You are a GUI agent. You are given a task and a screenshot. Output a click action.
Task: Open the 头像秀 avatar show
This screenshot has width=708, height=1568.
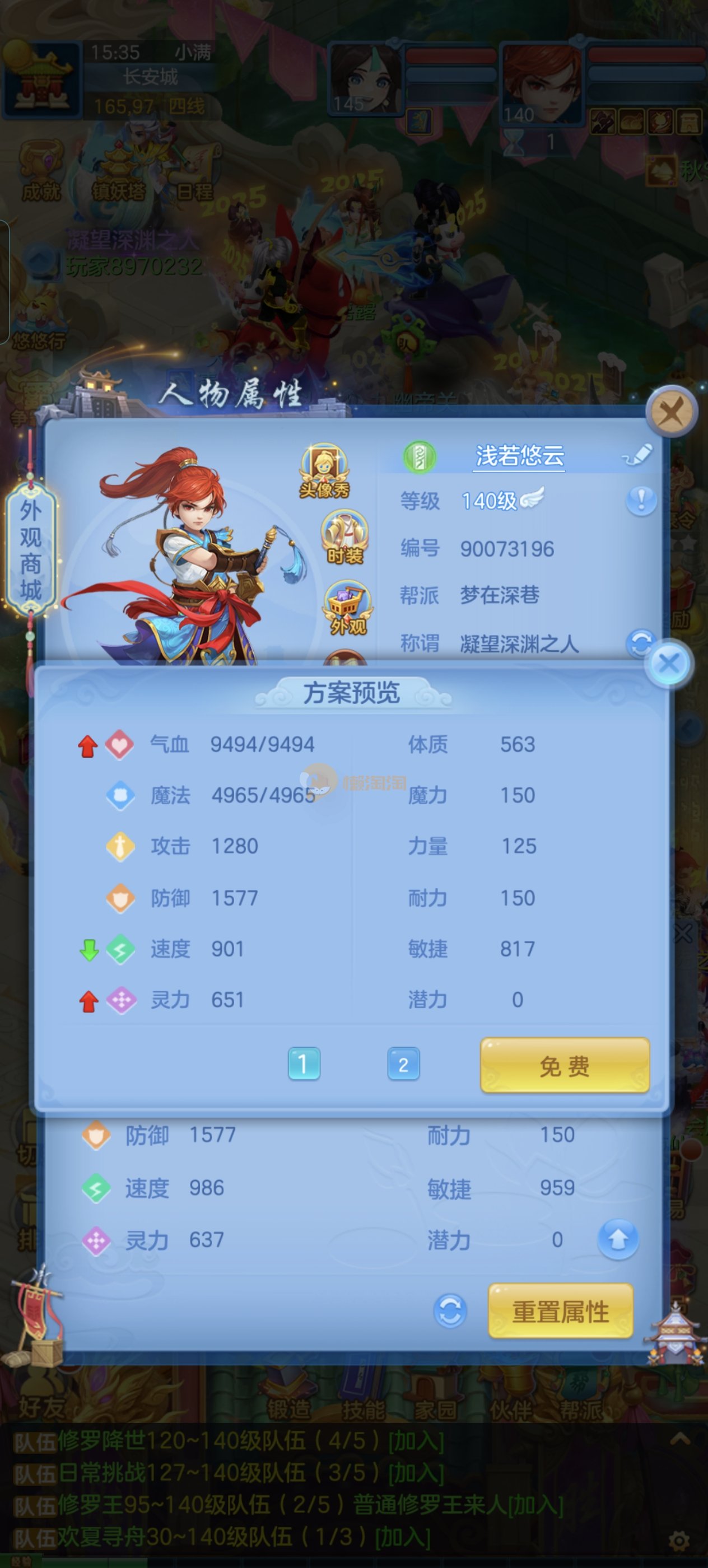point(324,470)
